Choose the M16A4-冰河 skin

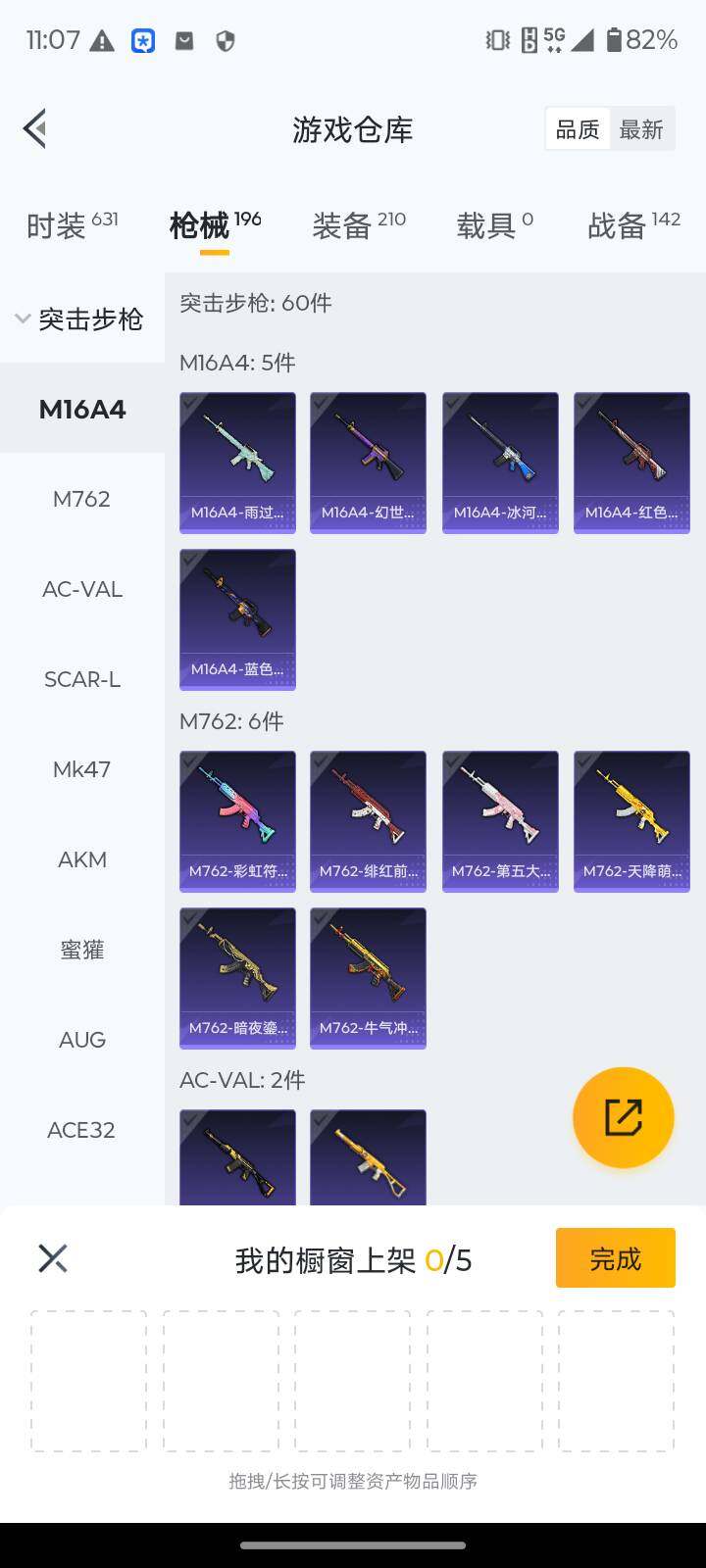pyautogui.click(x=500, y=463)
